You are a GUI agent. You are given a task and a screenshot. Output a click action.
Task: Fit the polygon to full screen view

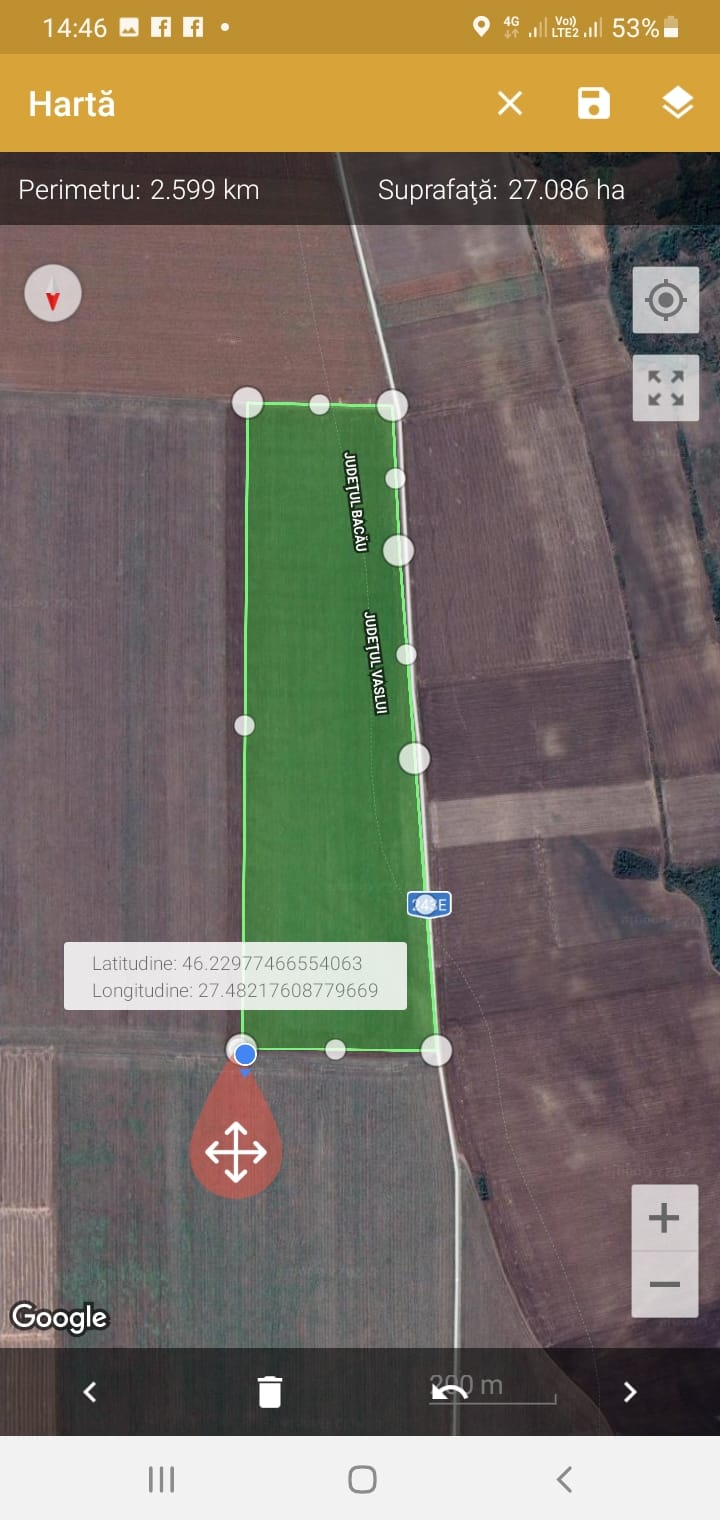(666, 388)
